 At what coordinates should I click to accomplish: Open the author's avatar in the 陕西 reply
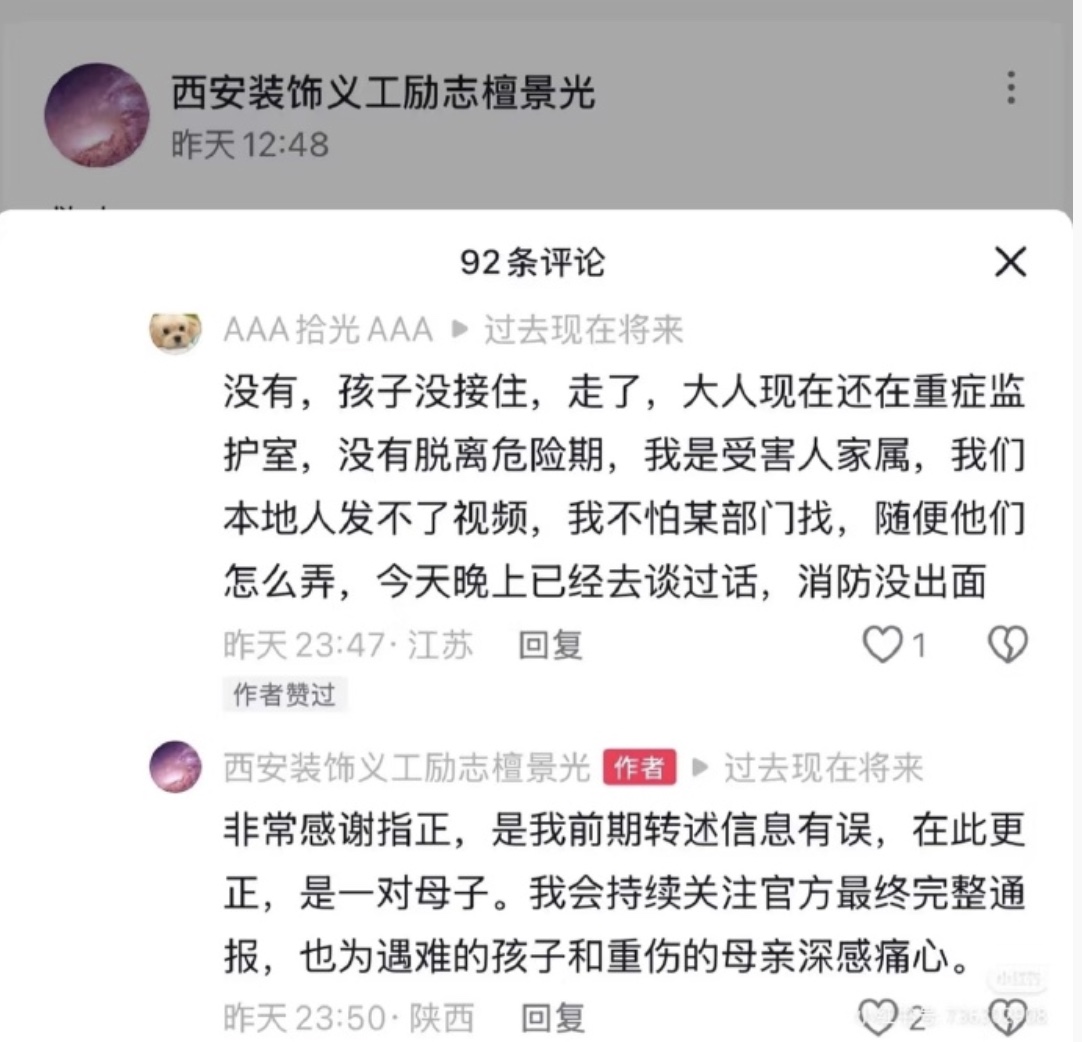(x=175, y=767)
